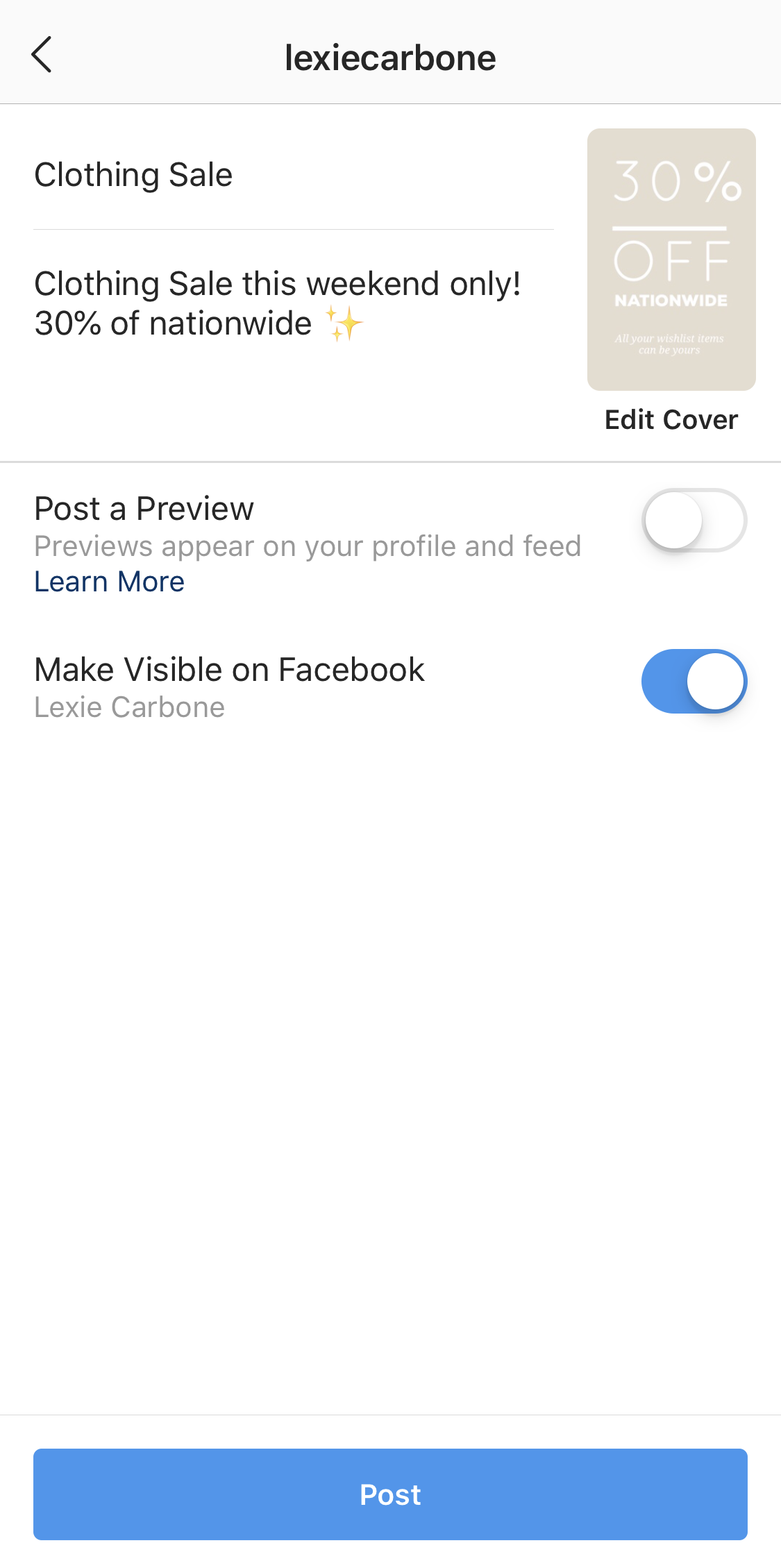Screen dimensions: 781x1568
Task: Enable the Post a Preview switch
Action: [694, 521]
